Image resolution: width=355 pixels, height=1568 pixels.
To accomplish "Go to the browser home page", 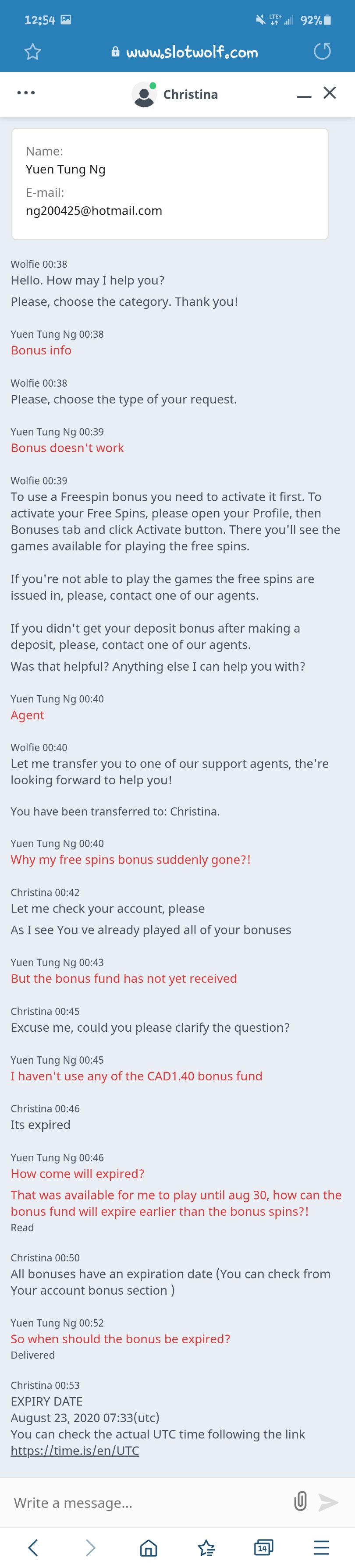I will coord(149,1547).
